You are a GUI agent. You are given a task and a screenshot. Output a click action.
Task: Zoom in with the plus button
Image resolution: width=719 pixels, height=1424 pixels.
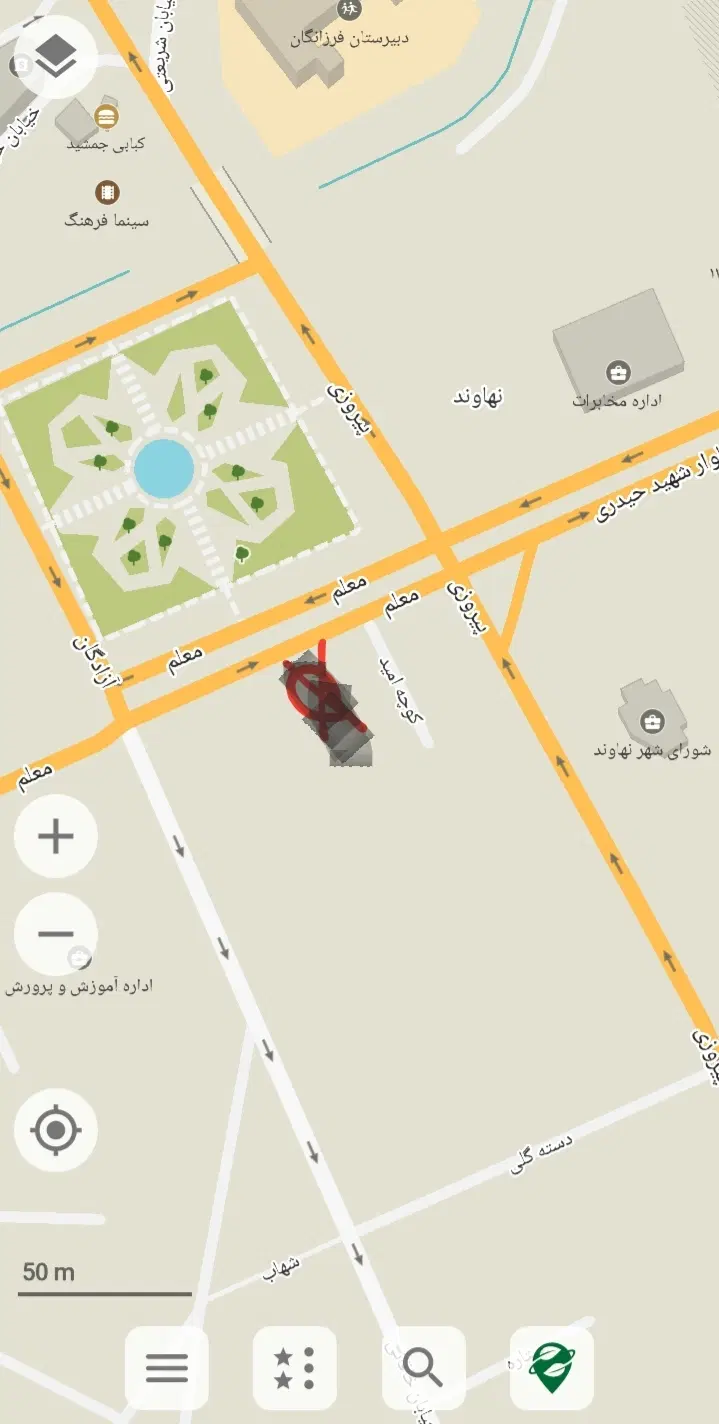55,836
